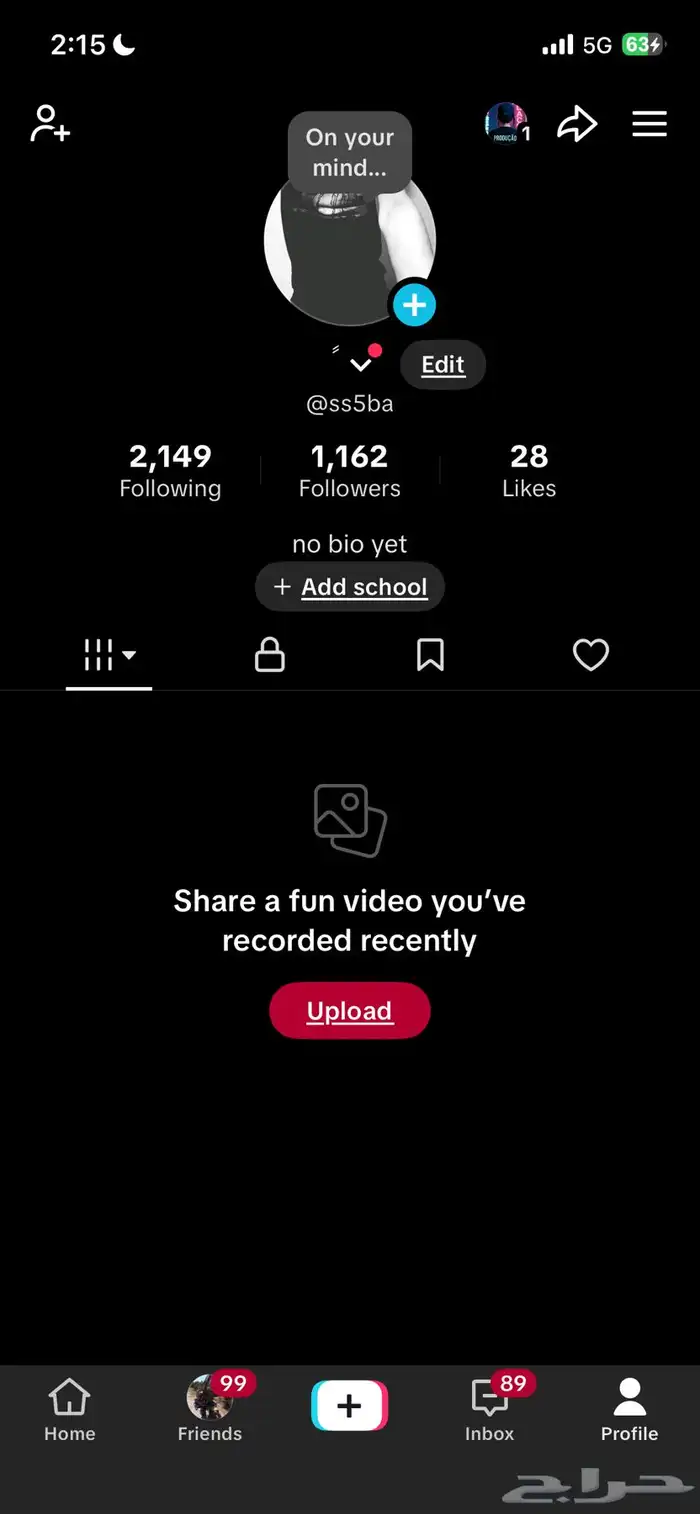
Task: Tap the blue plus on the avatar
Action: (x=414, y=304)
